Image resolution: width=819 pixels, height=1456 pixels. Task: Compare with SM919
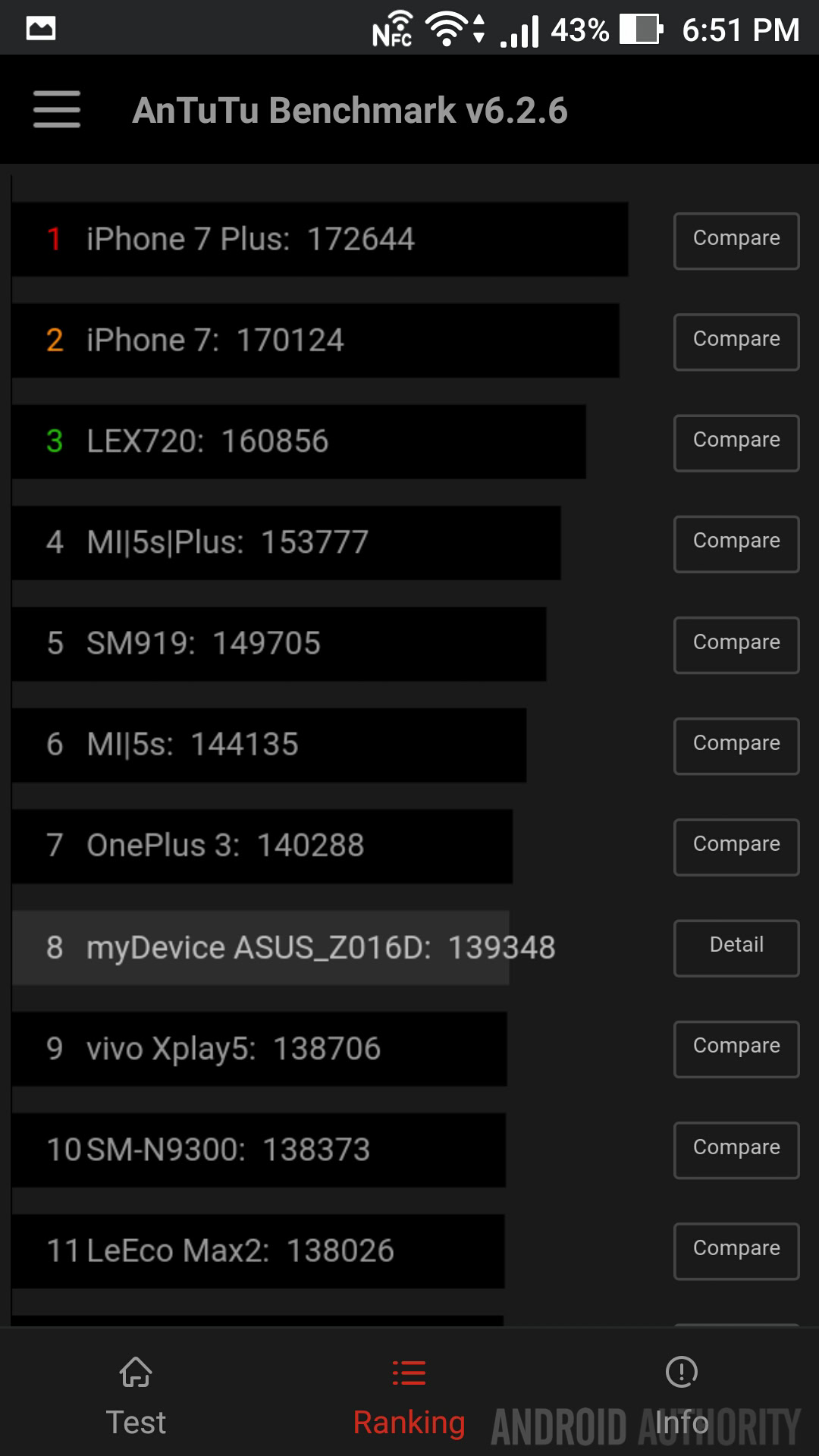736,645
